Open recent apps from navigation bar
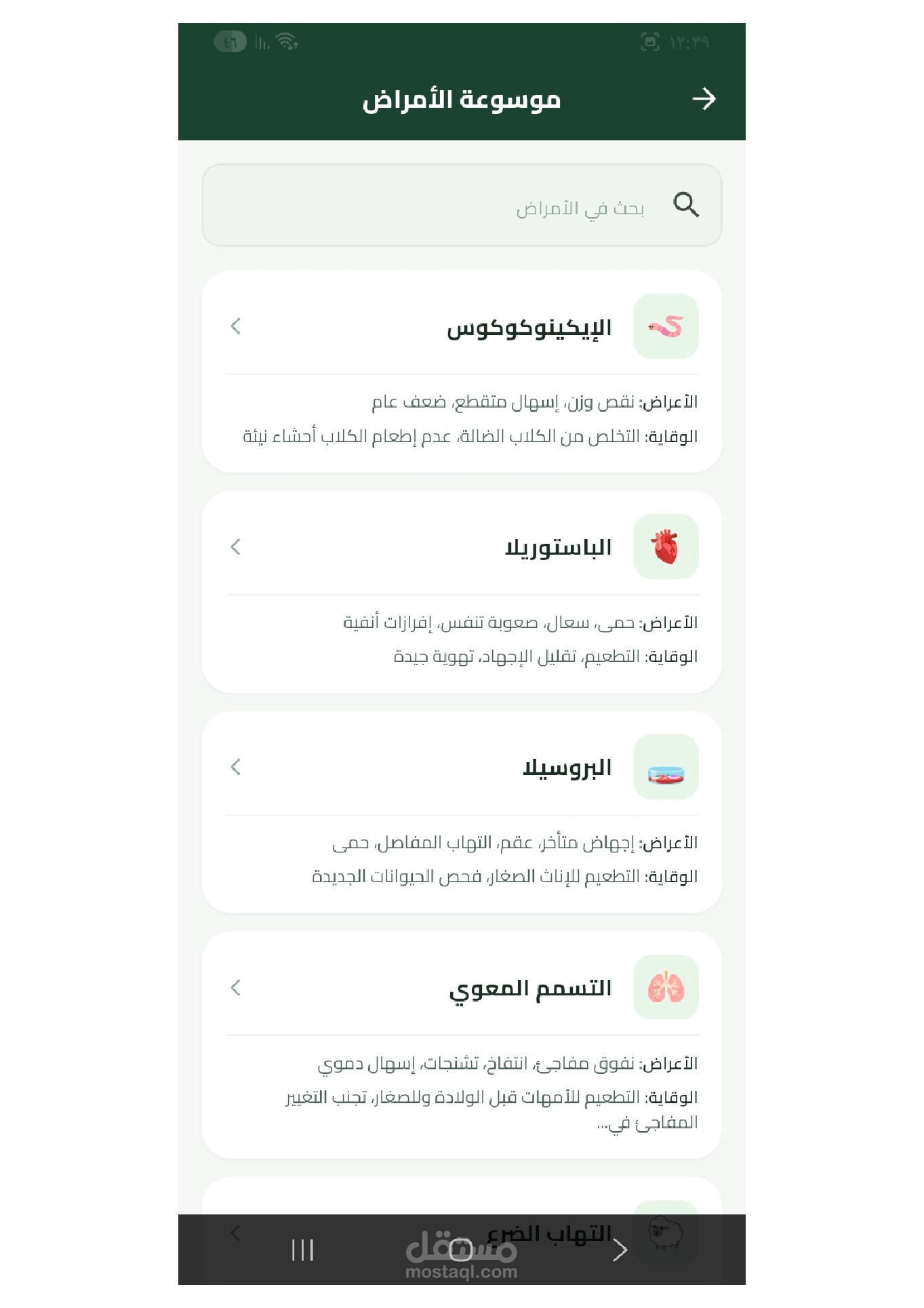Image resolution: width=924 pixels, height=1308 pixels. pyautogui.click(x=302, y=1250)
